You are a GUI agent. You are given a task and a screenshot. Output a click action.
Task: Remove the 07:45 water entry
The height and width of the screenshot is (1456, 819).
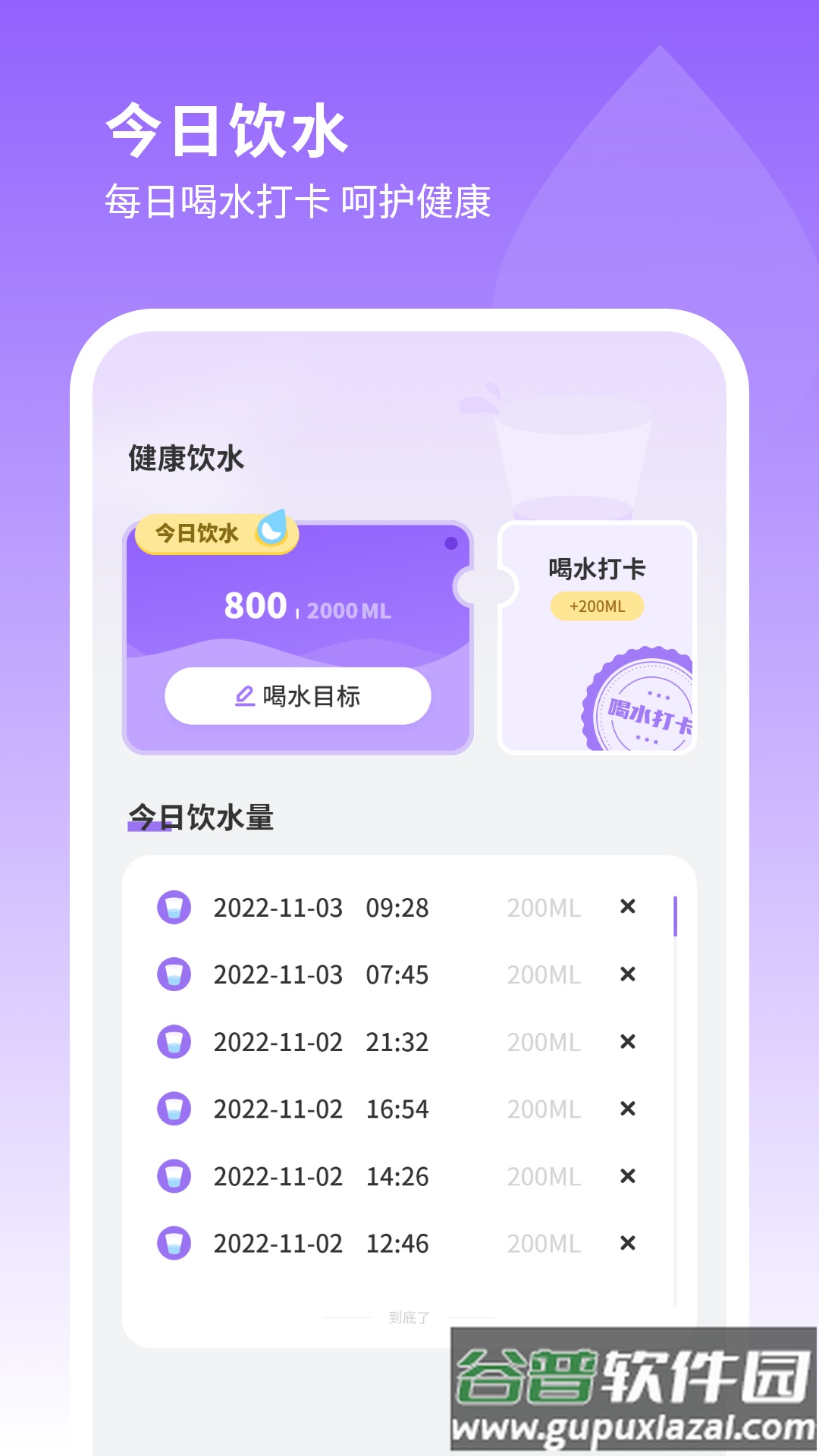(x=628, y=974)
